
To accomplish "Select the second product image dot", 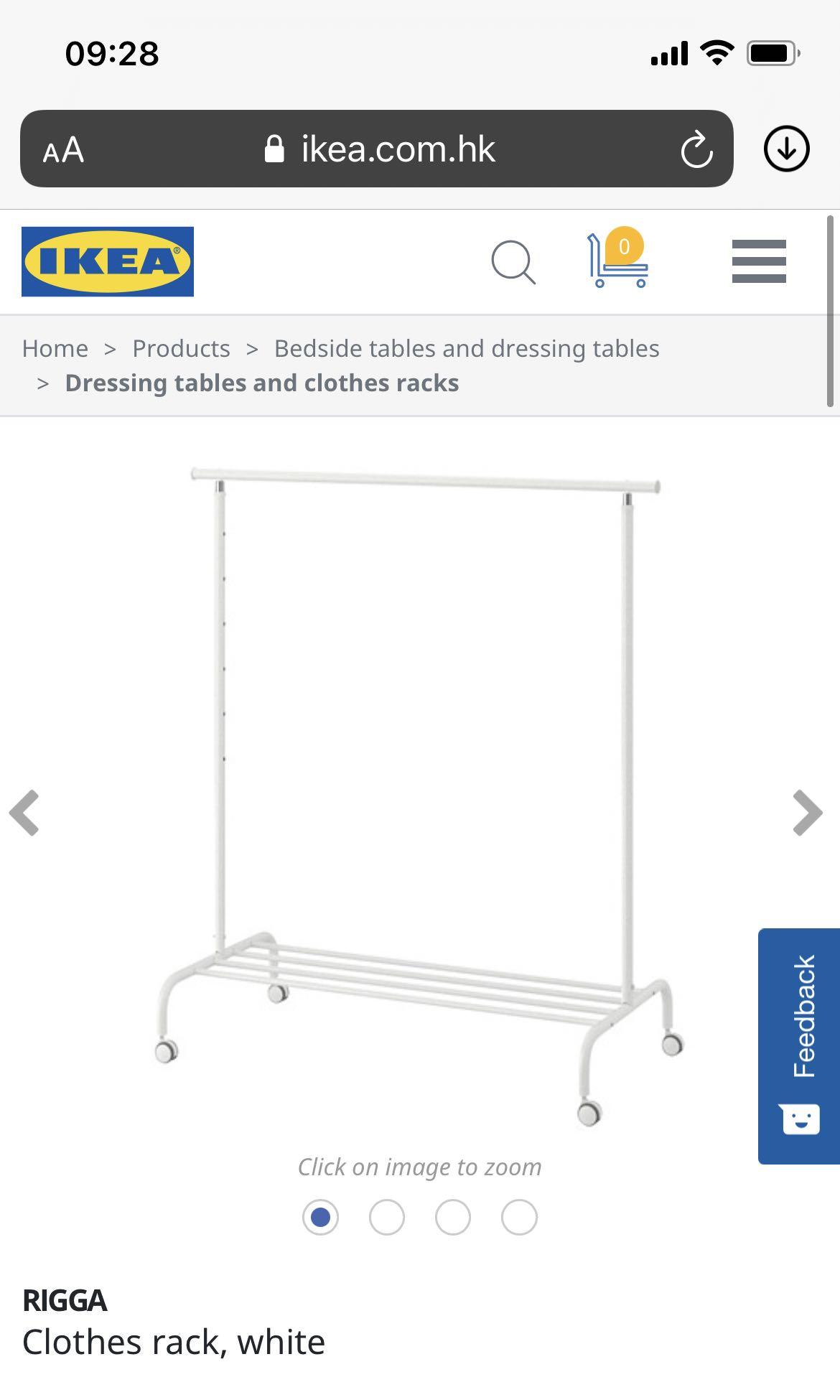I will tap(387, 1217).
